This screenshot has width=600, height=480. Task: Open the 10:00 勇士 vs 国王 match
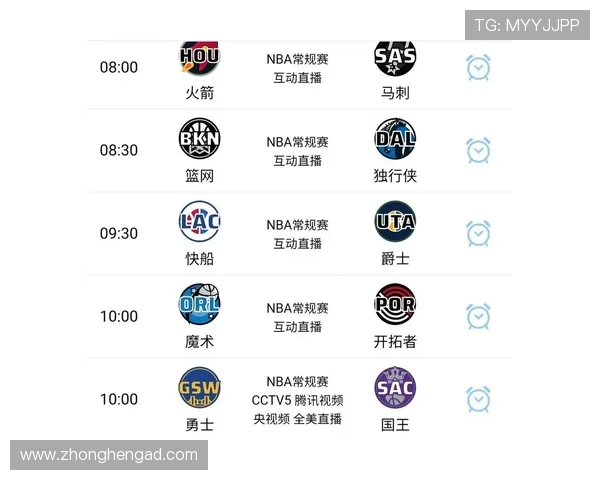point(297,400)
